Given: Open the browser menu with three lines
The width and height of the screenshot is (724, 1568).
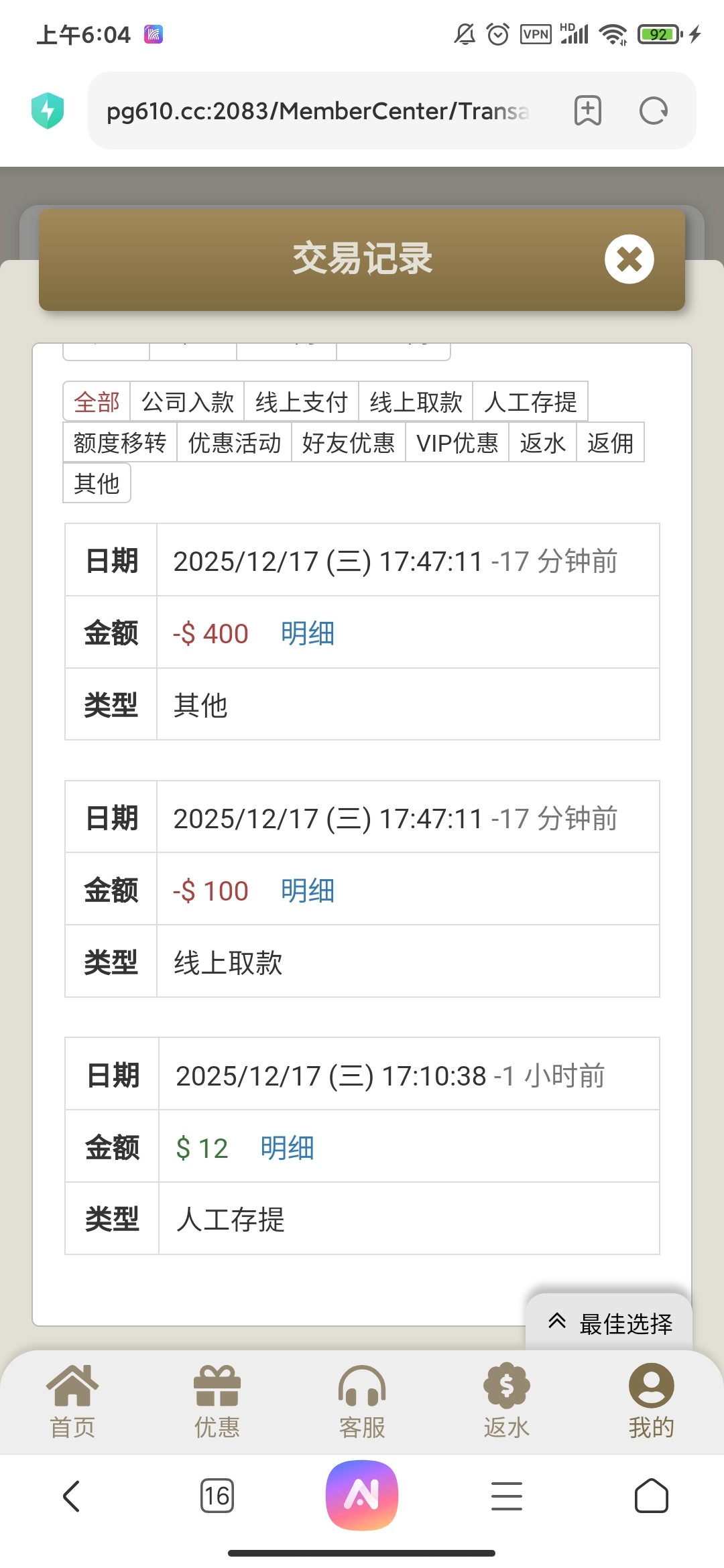Looking at the screenshot, I should coord(507,1496).
